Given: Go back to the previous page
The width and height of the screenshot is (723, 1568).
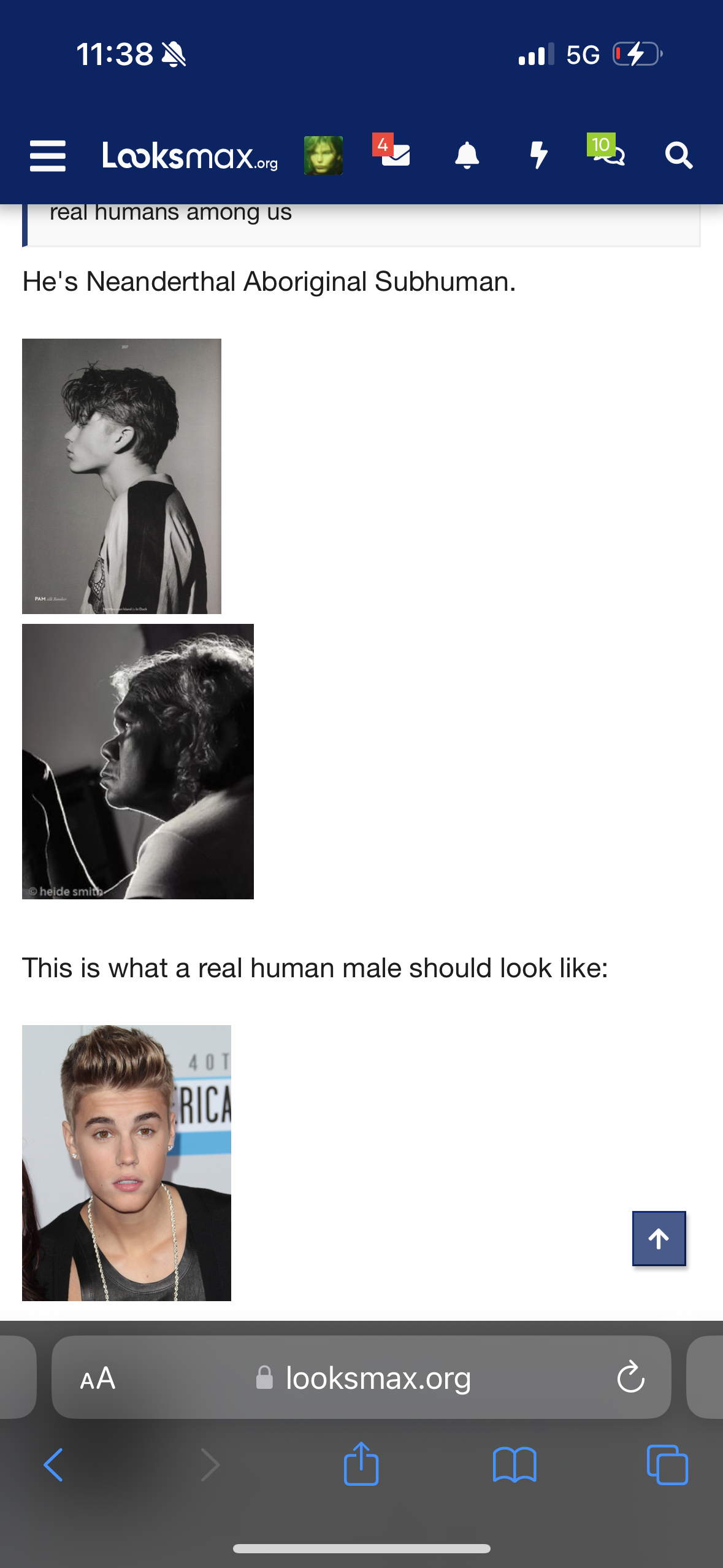Looking at the screenshot, I should (54, 1465).
